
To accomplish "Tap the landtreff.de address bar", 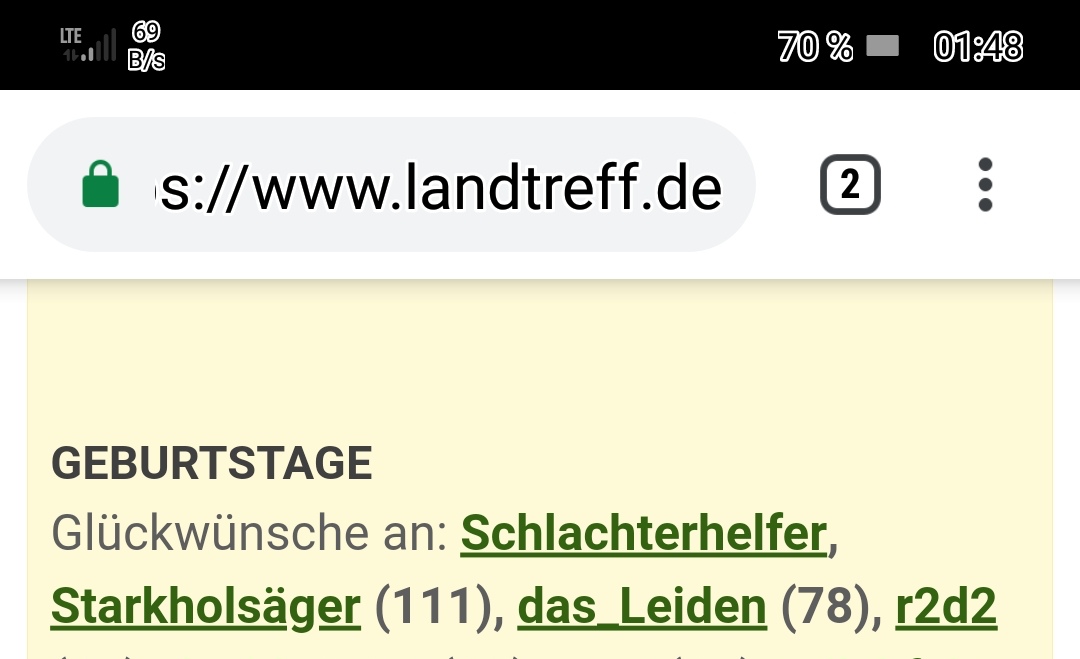I will click(x=440, y=187).
